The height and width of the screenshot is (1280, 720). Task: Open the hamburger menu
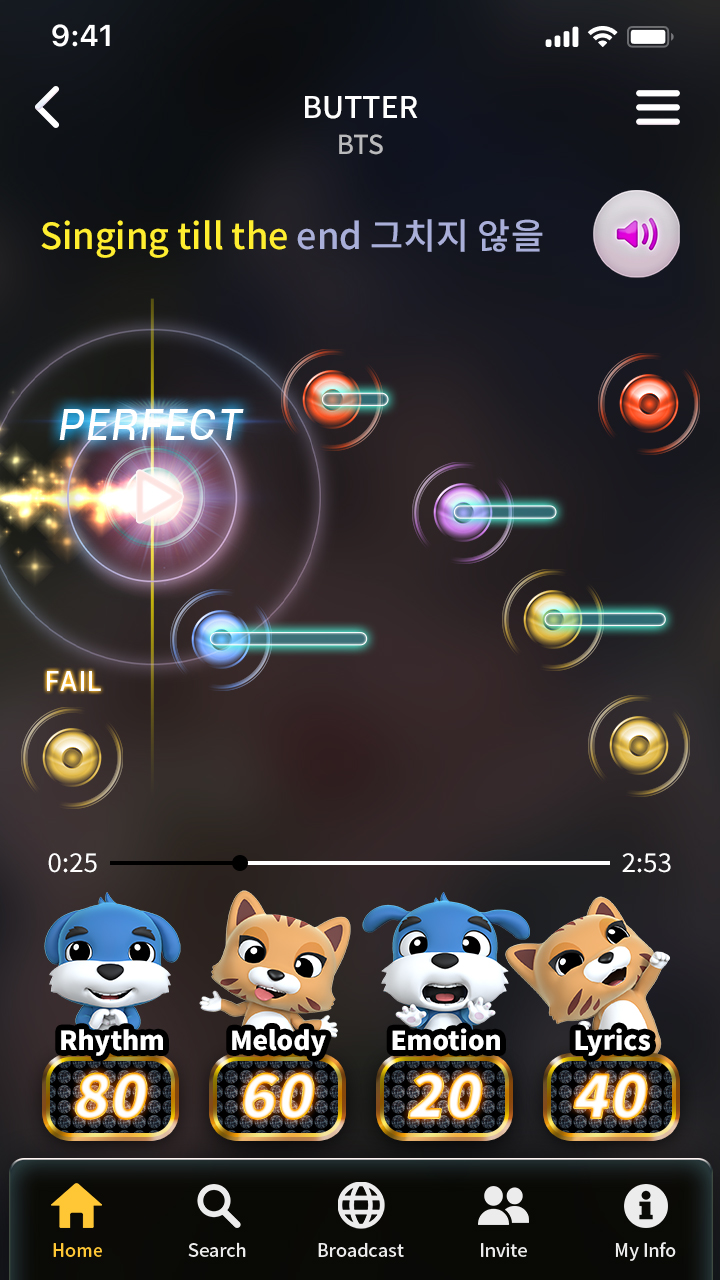tap(657, 108)
